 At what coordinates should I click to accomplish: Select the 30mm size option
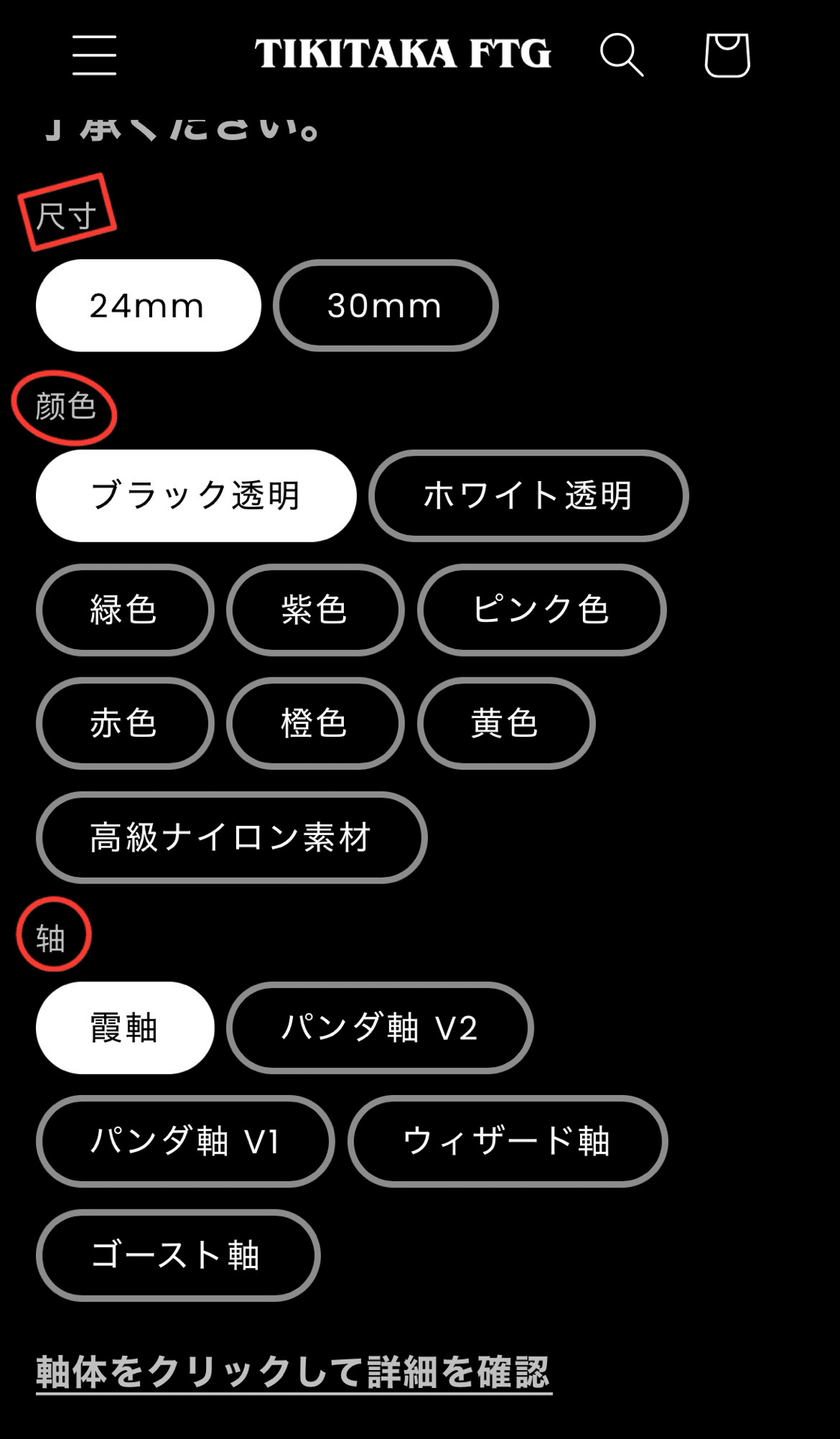(384, 305)
